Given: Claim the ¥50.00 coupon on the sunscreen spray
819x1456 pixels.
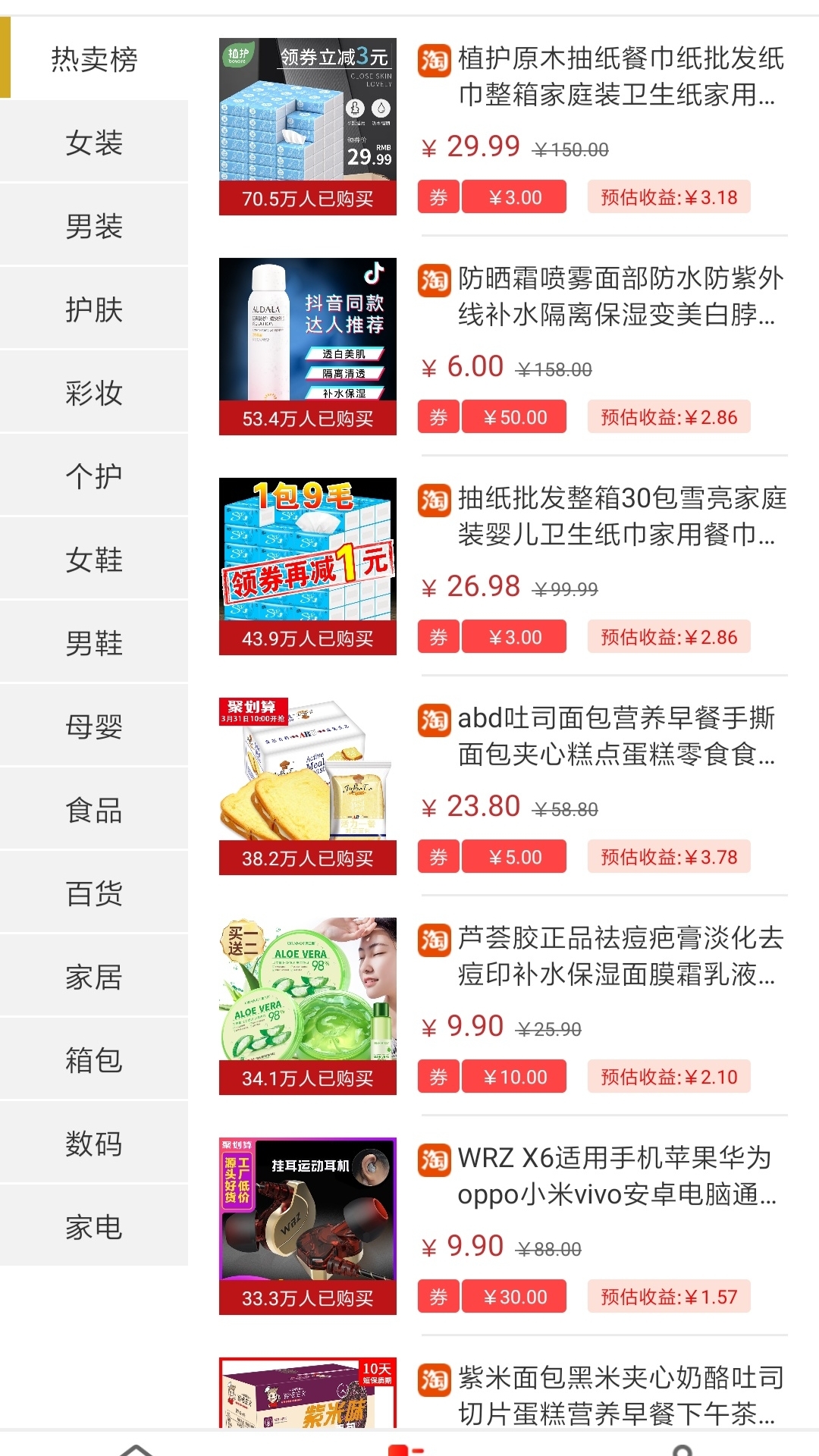Looking at the screenshot, I should 514,416.
